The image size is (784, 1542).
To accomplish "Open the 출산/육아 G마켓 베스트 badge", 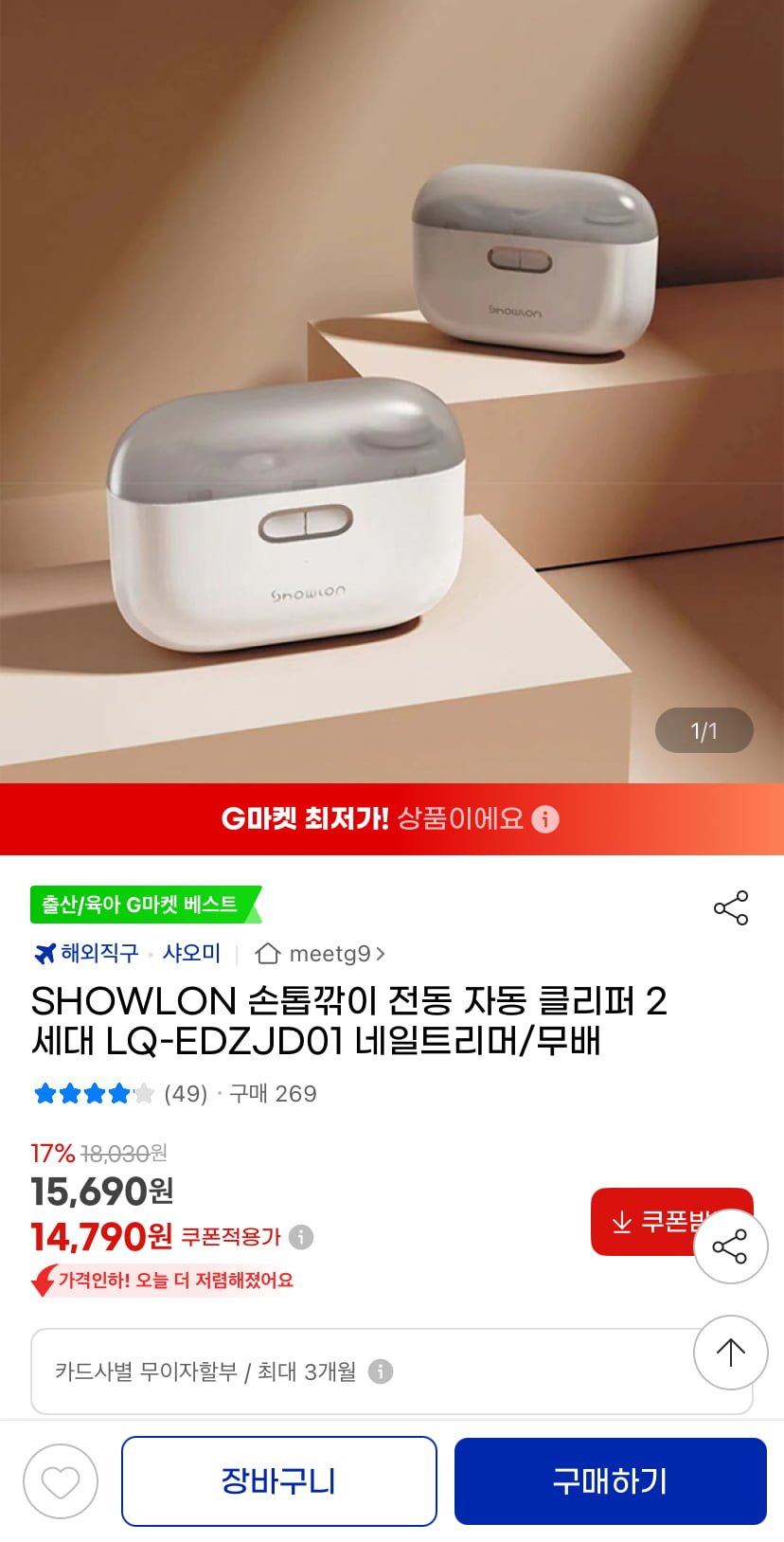I will [x=142, y=905].
